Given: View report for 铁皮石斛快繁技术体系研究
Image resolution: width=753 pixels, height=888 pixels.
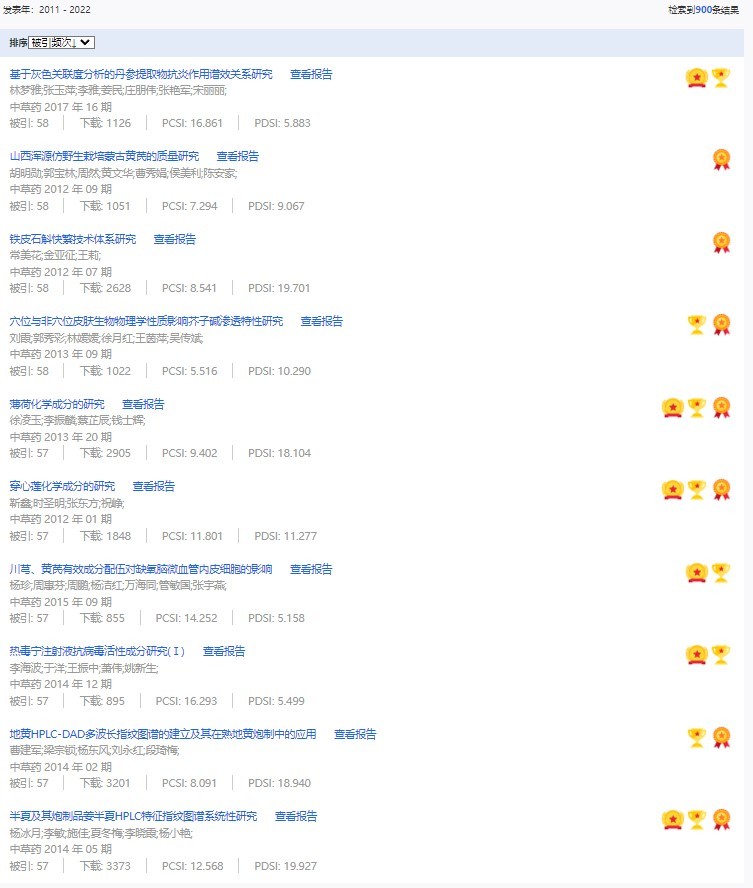Looking at the screenshot, I should 175,239.
